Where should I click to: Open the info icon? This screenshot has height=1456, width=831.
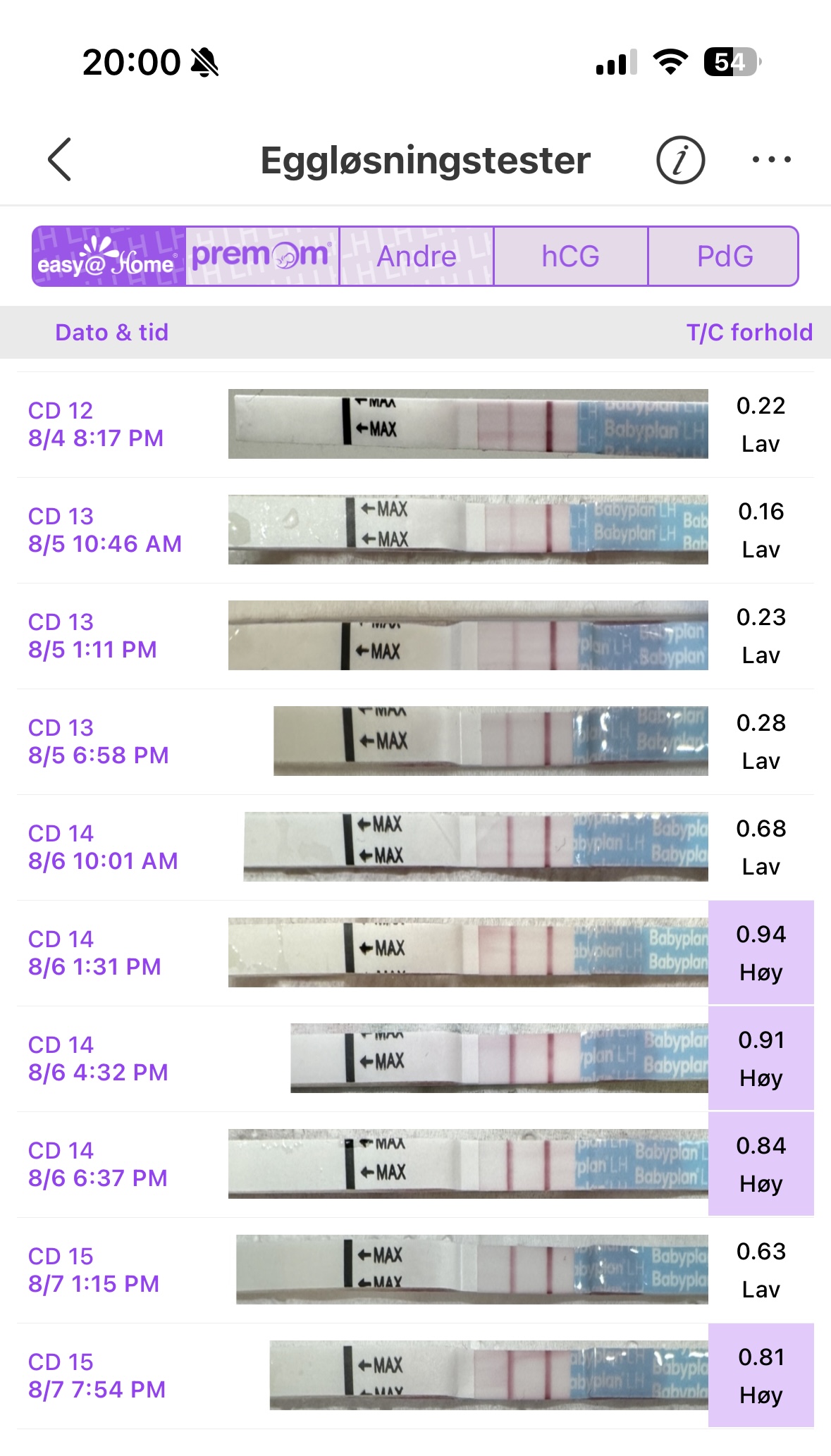coord(680,160)
